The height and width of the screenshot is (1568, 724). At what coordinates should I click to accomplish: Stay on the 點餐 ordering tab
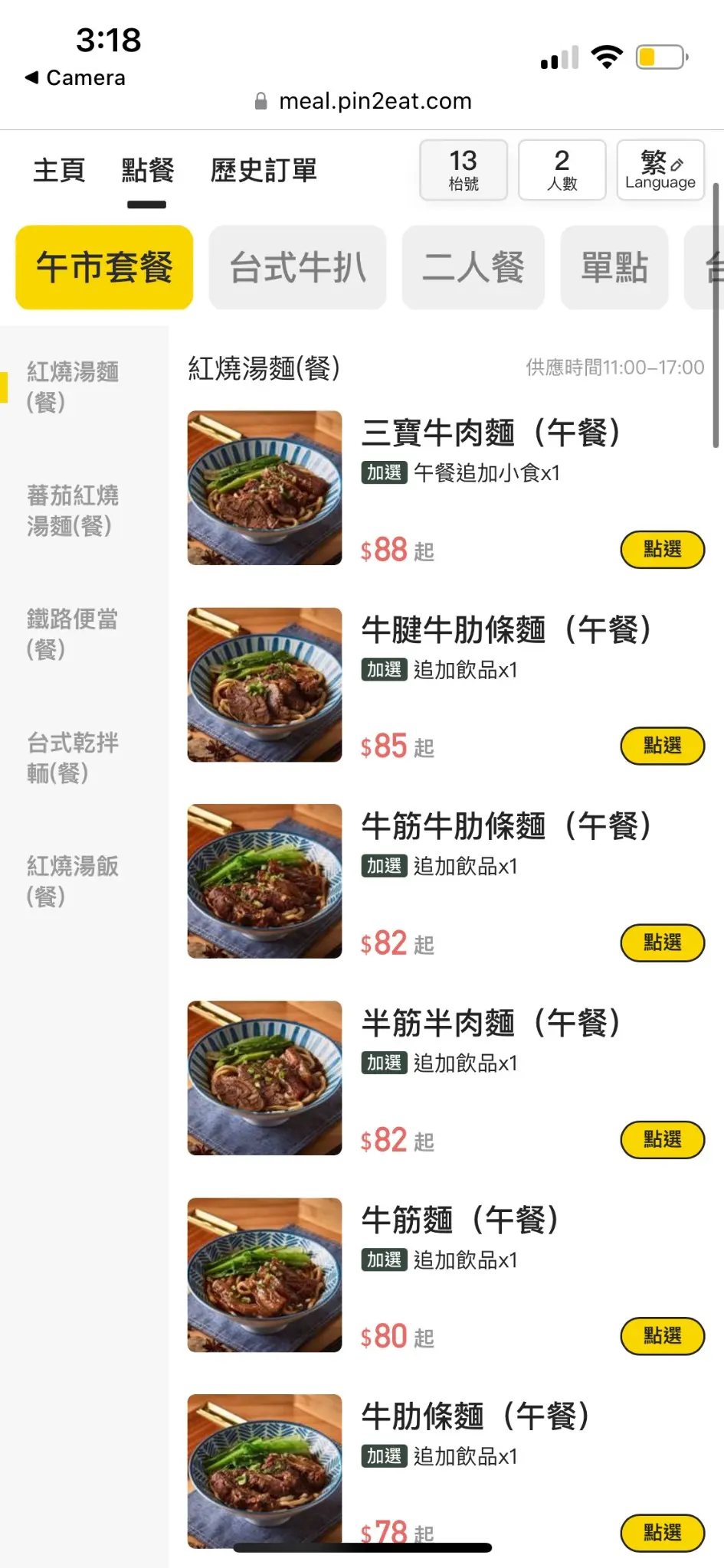(x=147, y=170)
